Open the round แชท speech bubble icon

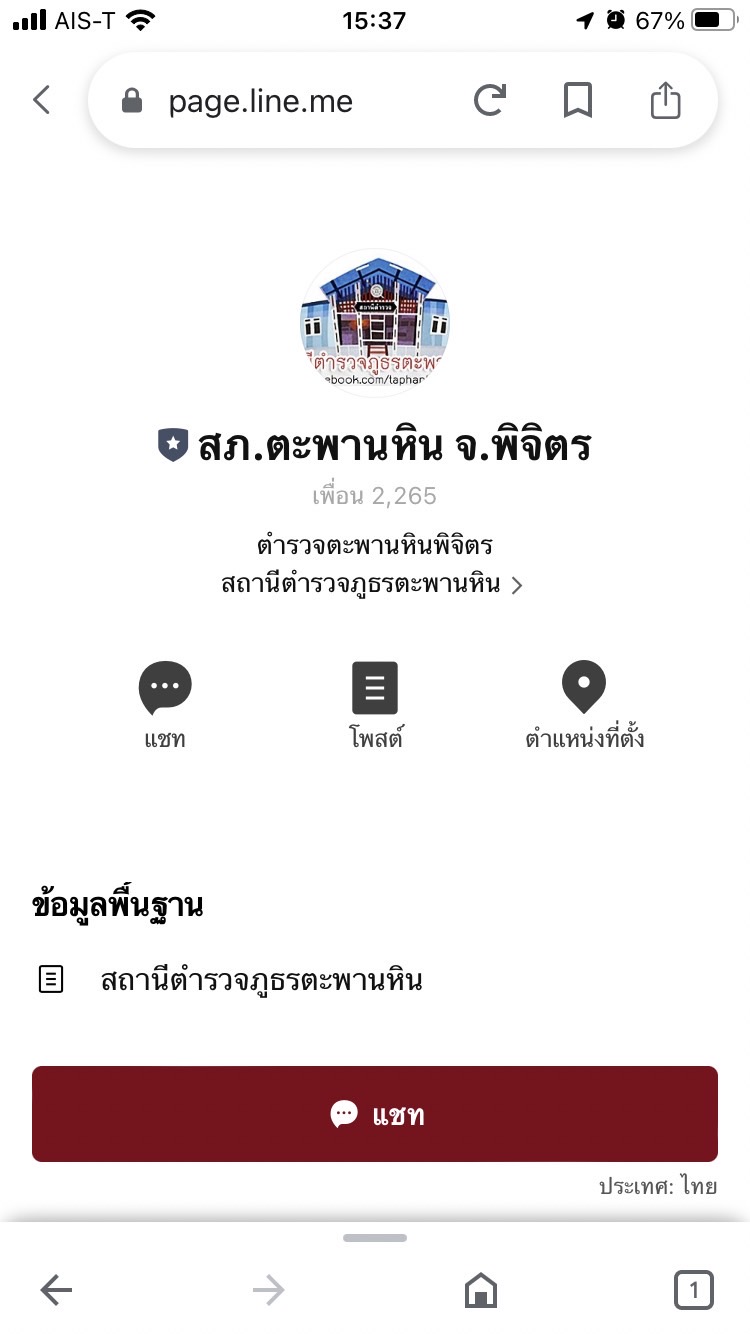[x=165, y=688]
